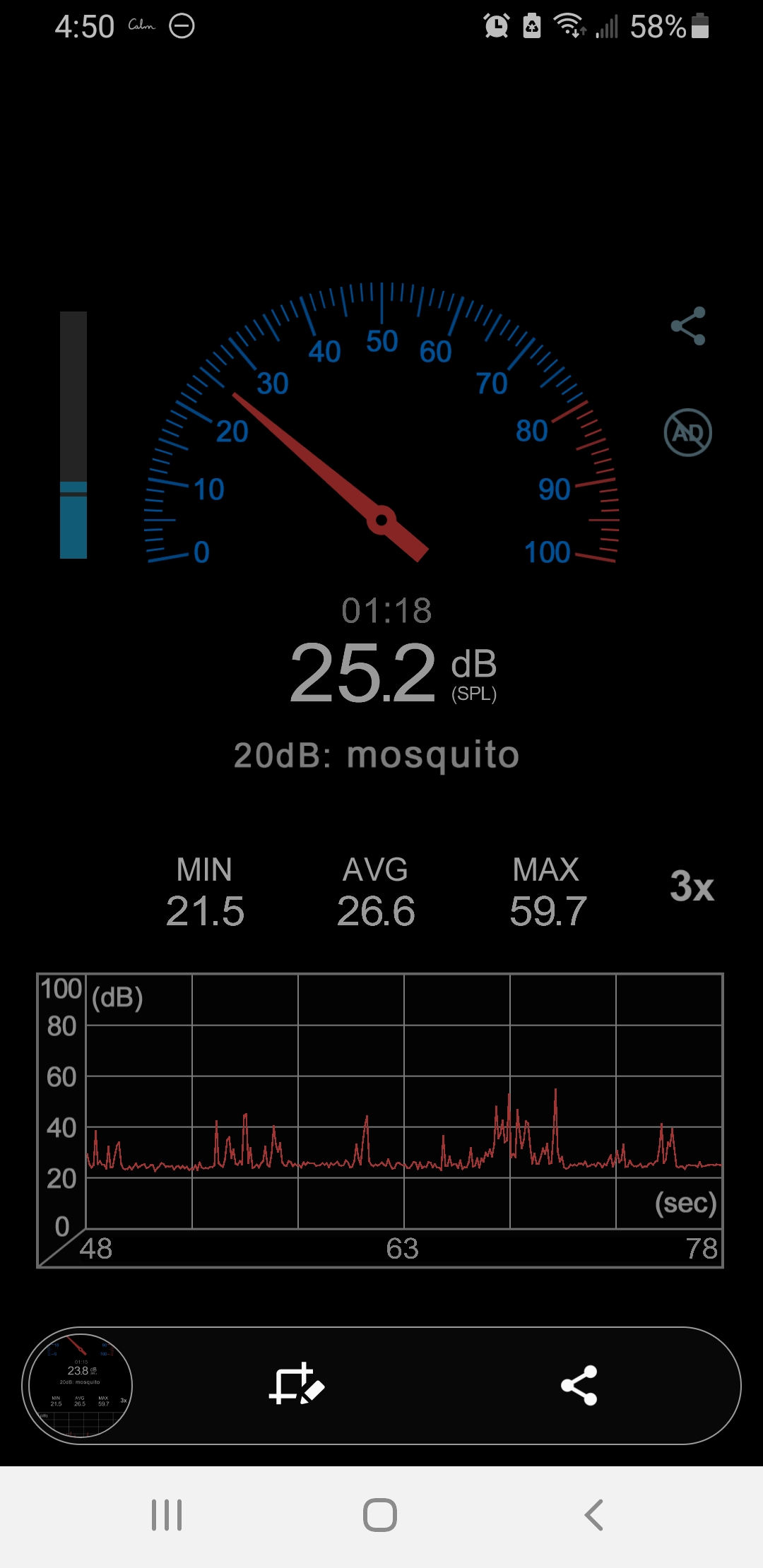Go back with the navigation bar
Image resolution: width=763 pixels, height=1568 pixels.
click(594, 1514)
